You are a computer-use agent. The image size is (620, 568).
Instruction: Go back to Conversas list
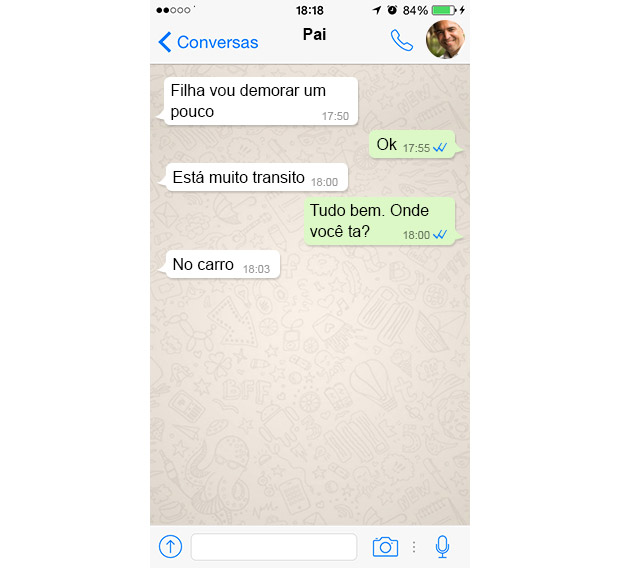point(208,42)
